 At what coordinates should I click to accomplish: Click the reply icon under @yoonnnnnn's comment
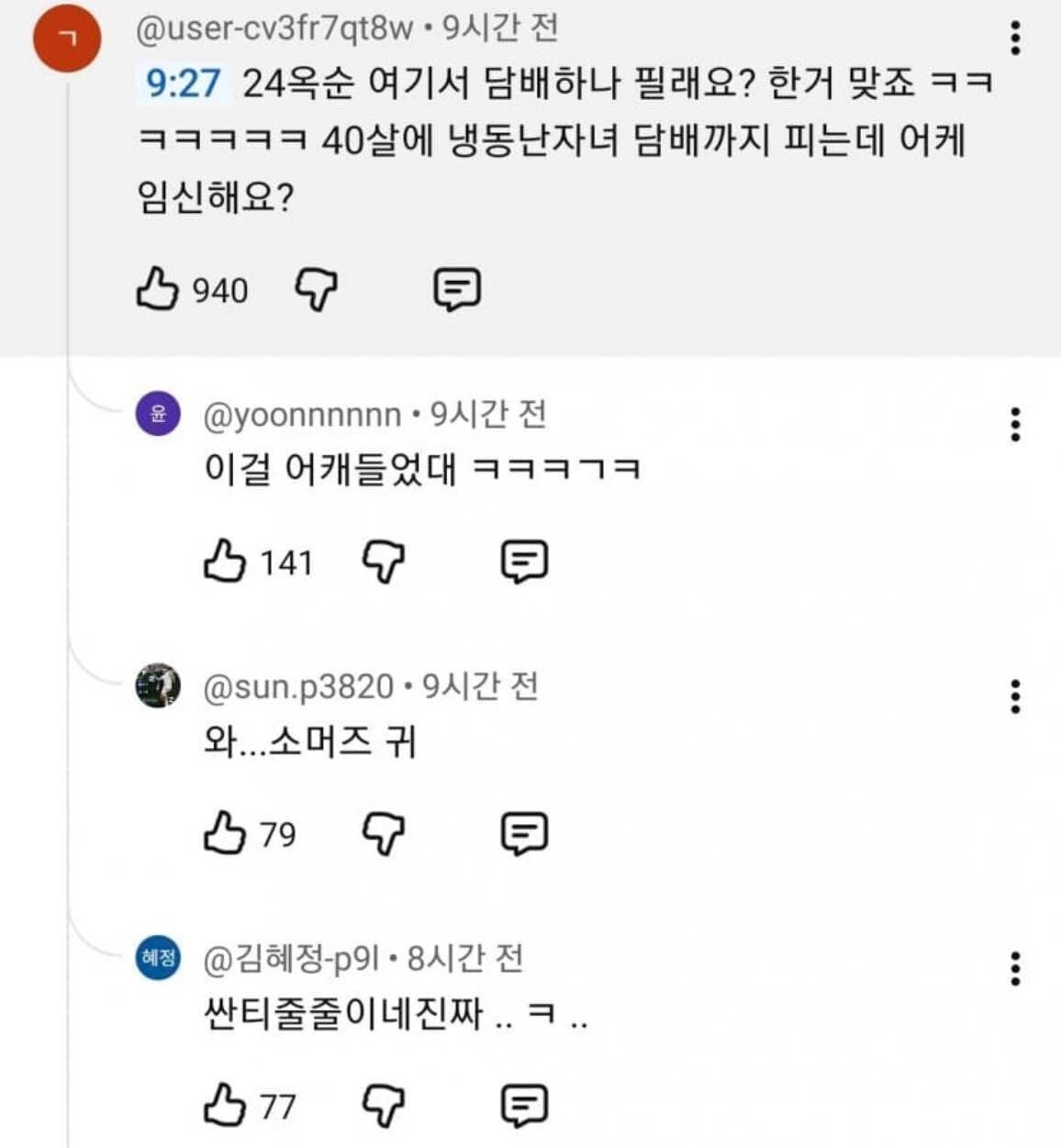pos(524,560)
